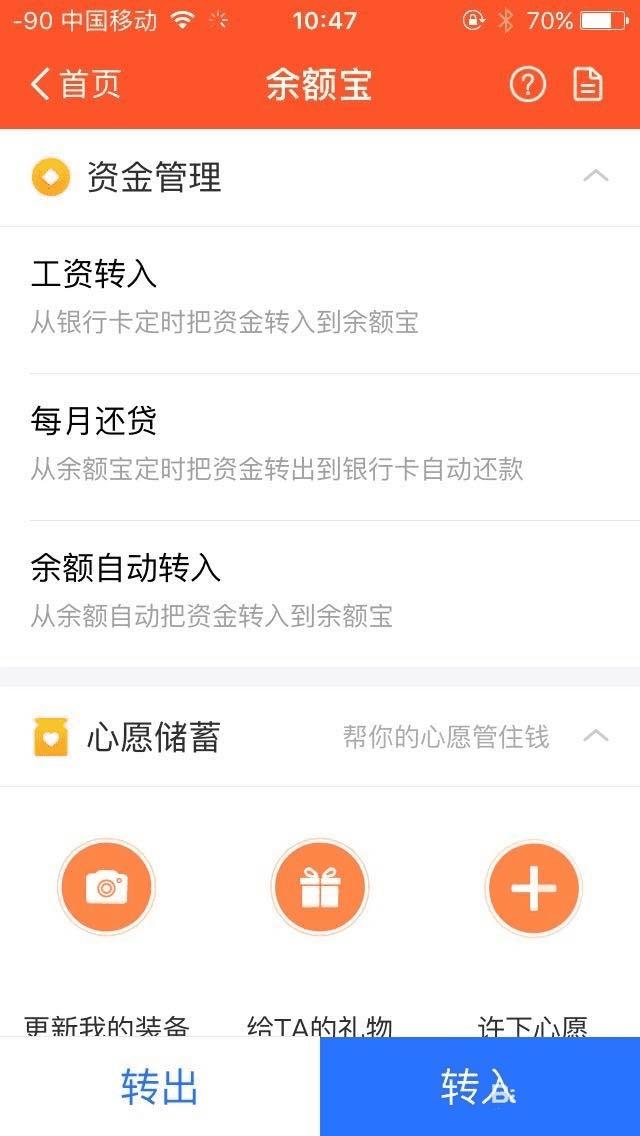Open 每月还贷 setting
640x1136 pixels.
(x=320, y=445)
